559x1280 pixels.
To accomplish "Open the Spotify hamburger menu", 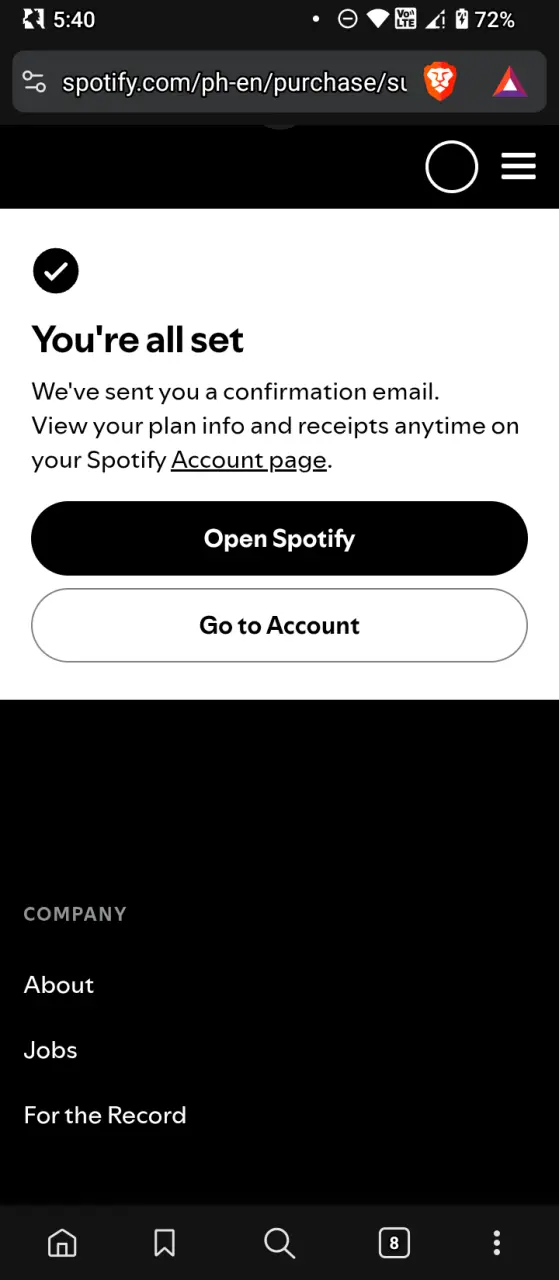I will click(x=518, y=167).
